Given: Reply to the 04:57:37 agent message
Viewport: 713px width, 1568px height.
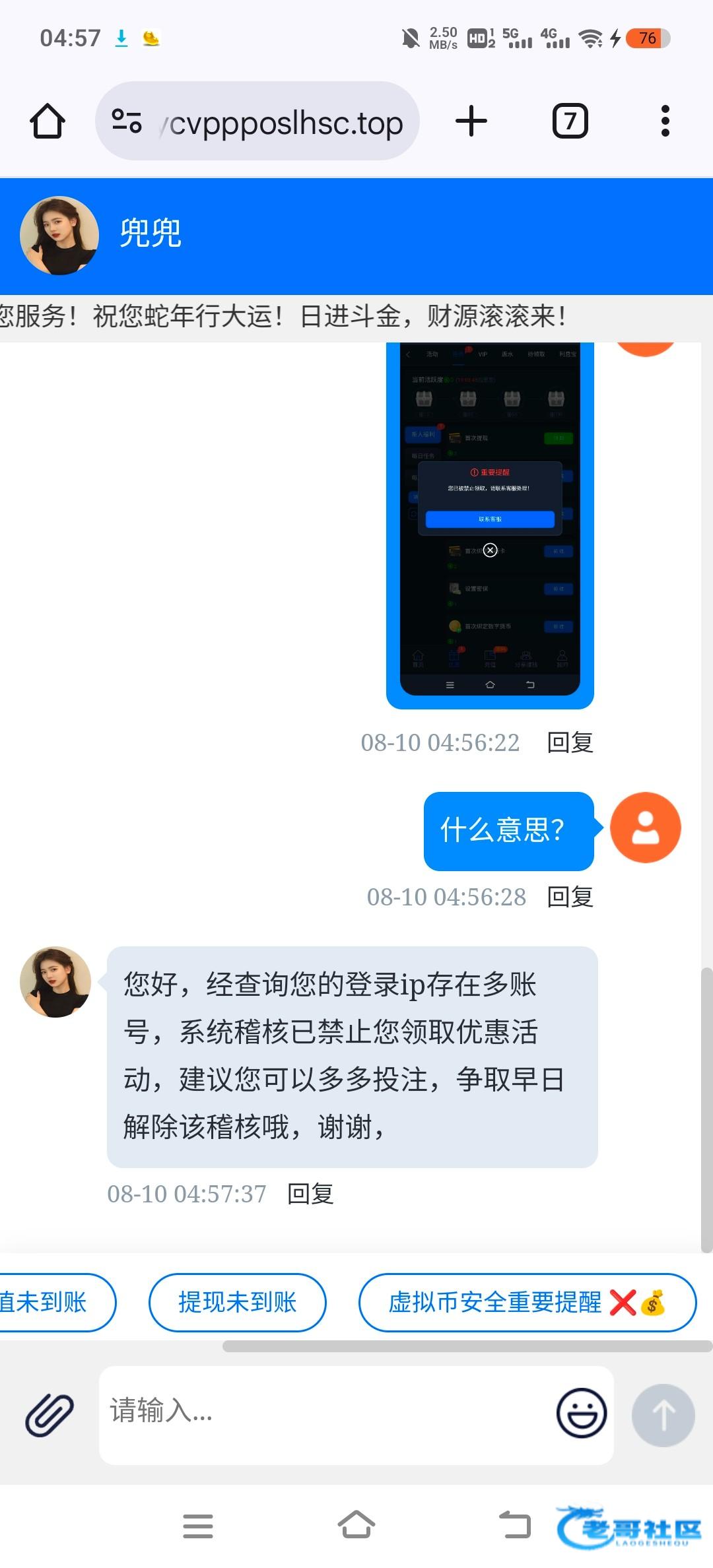Looking at the screenshot, I should click(x=310, y=1194).
